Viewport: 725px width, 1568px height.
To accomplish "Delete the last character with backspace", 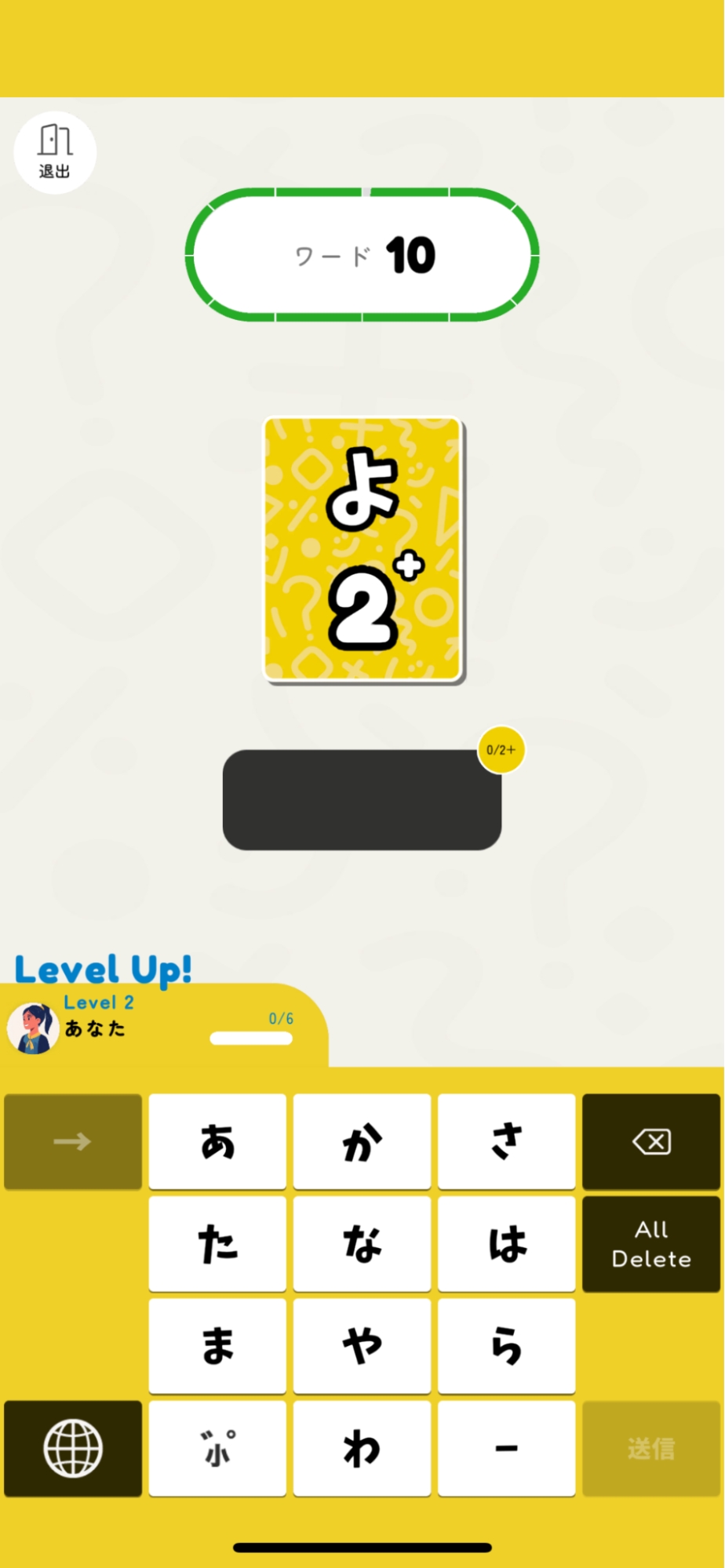I will click(x=651, y=1141).
